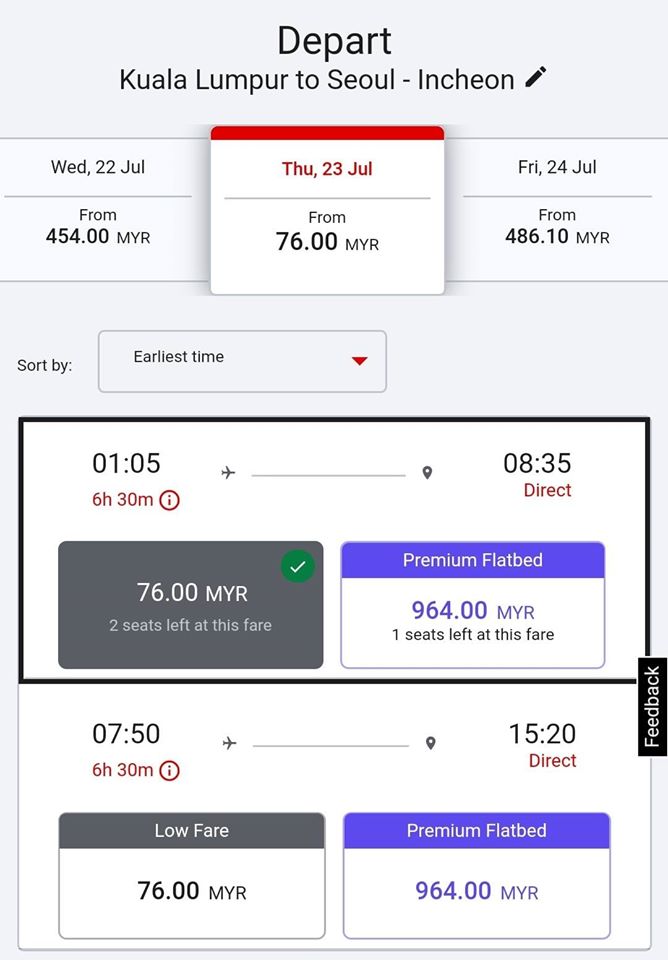Choose Premium Flatbed for the 07:50 flight
Image resolution: width=668 pixels, height=960 pixels.
pos(476,875)
